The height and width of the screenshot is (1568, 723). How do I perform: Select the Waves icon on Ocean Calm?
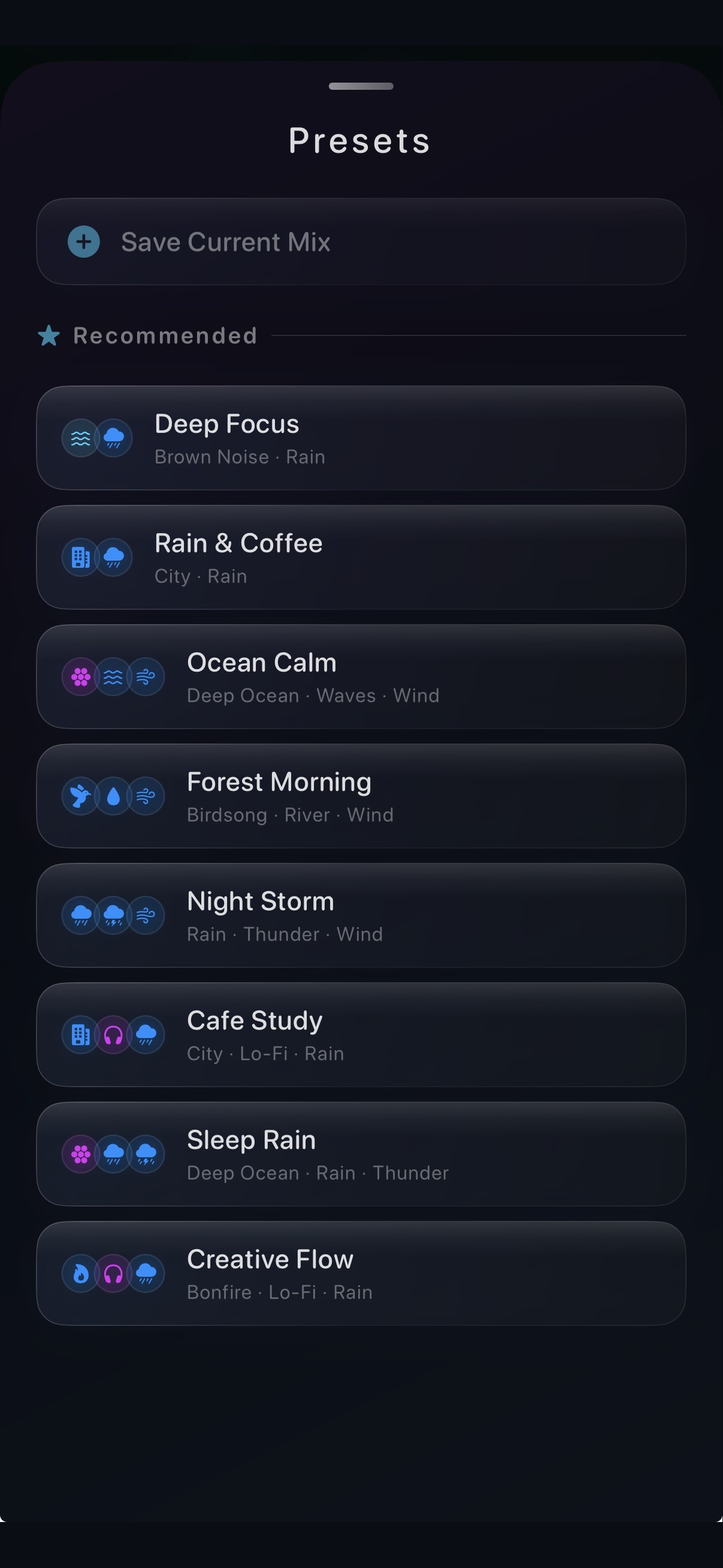(x=113, y=676)
